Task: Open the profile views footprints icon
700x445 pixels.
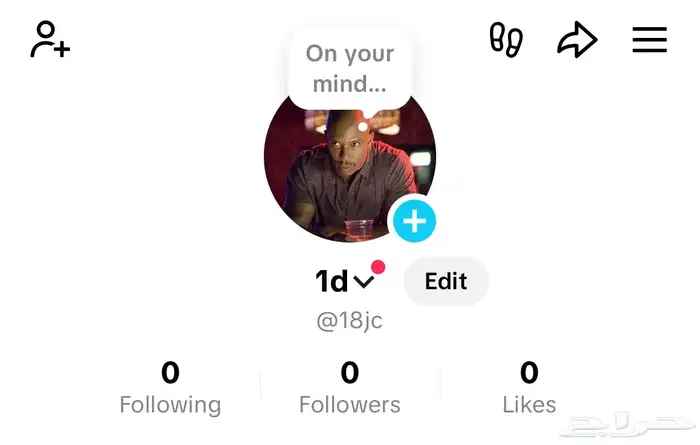Action: (506, 40)
